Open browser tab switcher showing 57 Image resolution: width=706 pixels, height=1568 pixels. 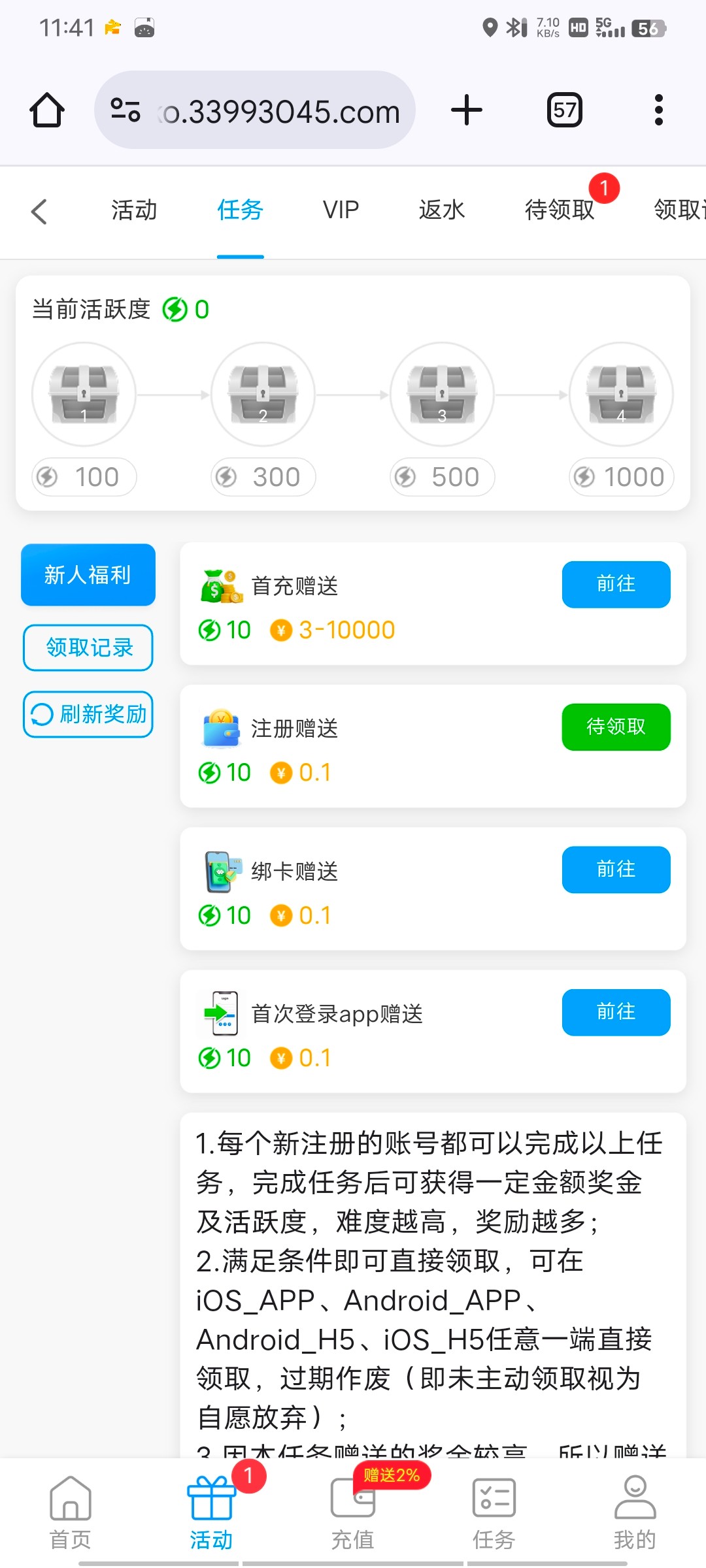563,110
